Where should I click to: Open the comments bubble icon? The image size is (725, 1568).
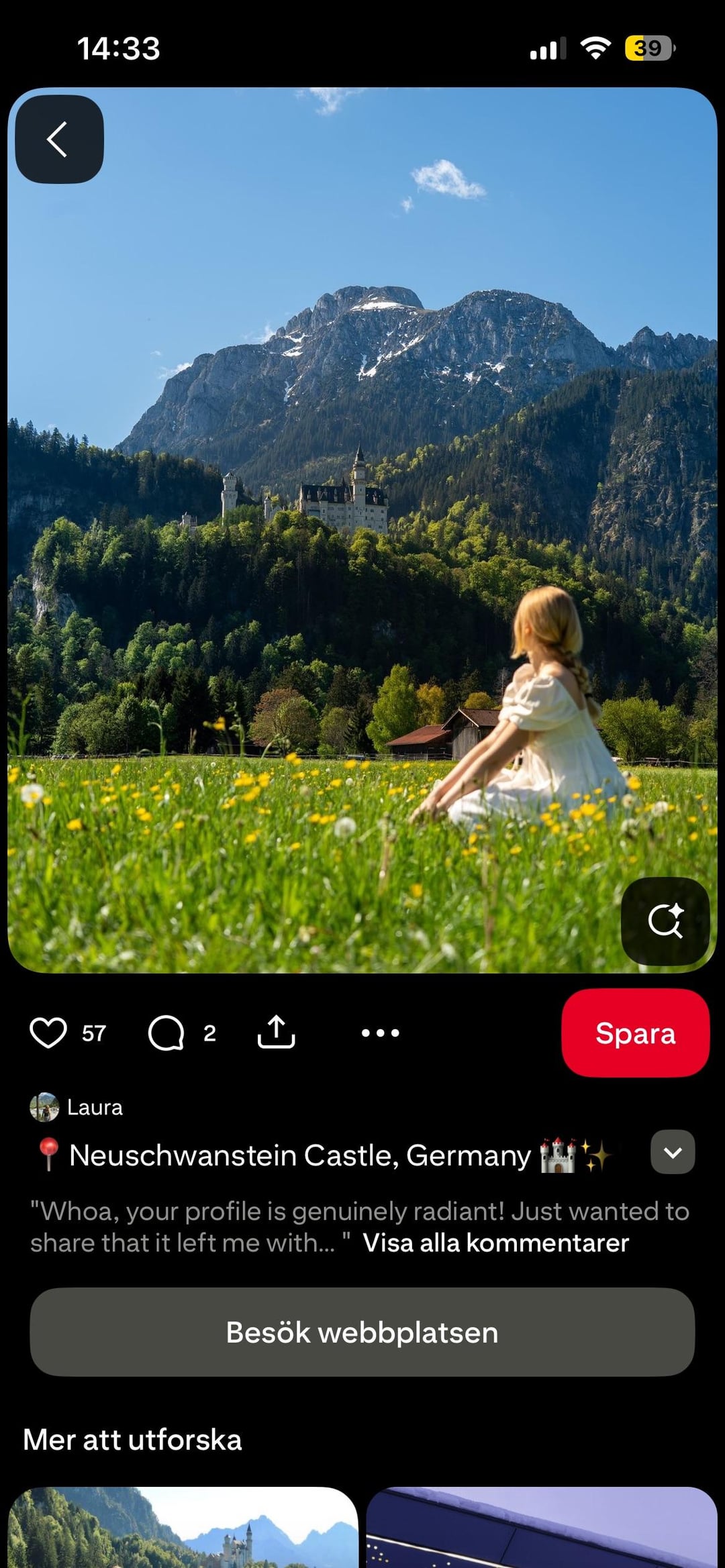tap(166, 1033)
